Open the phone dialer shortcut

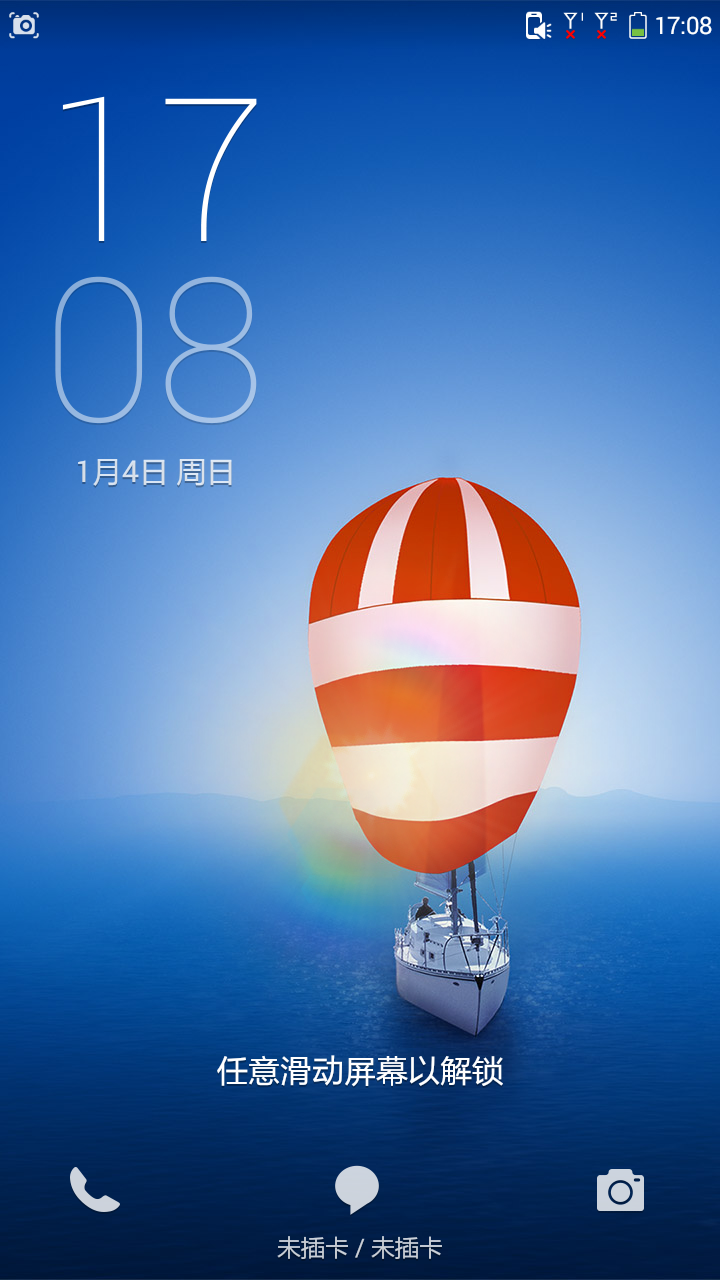pos(95,1190)
